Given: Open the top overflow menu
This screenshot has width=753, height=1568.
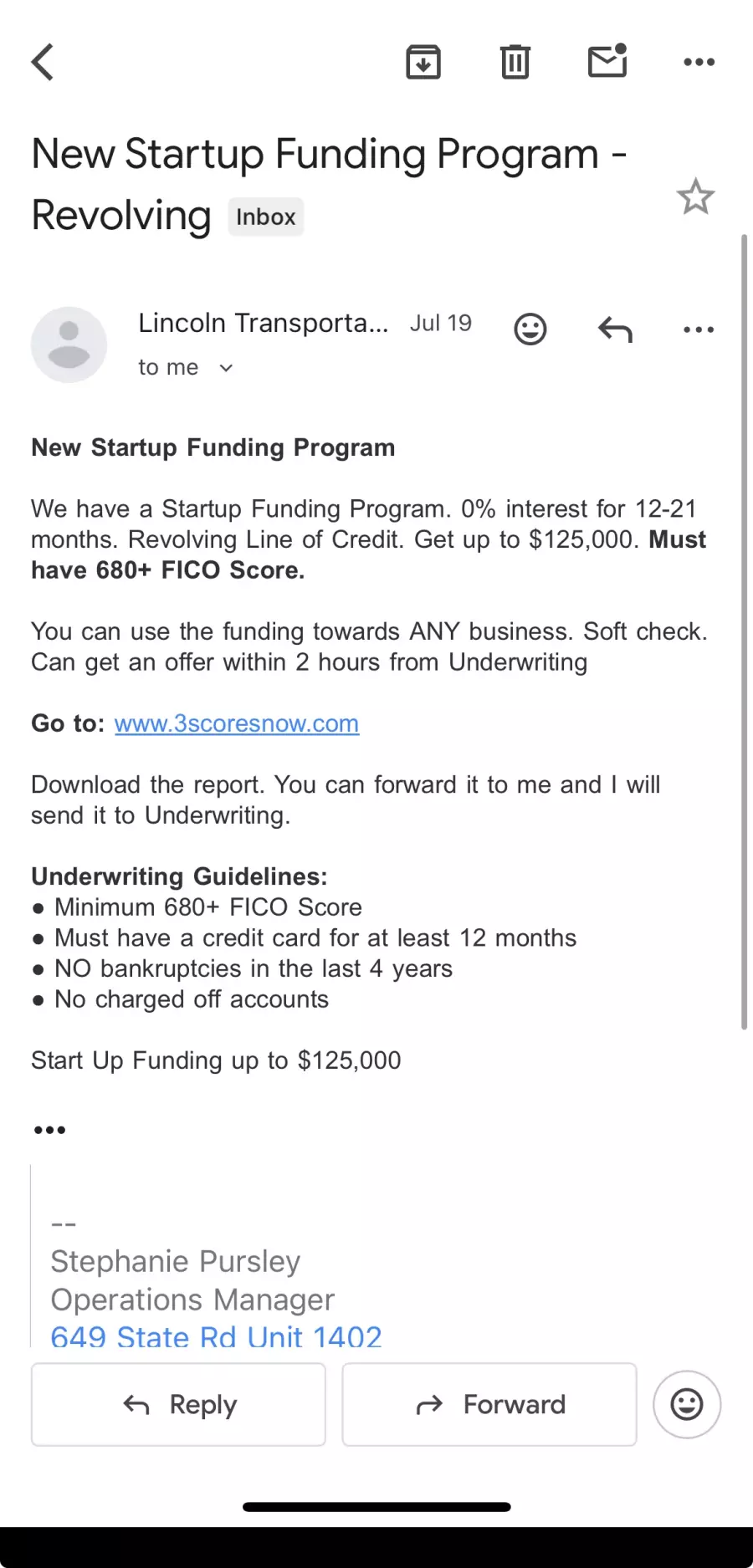Looking at the screenshot, I should click(699, 62).
